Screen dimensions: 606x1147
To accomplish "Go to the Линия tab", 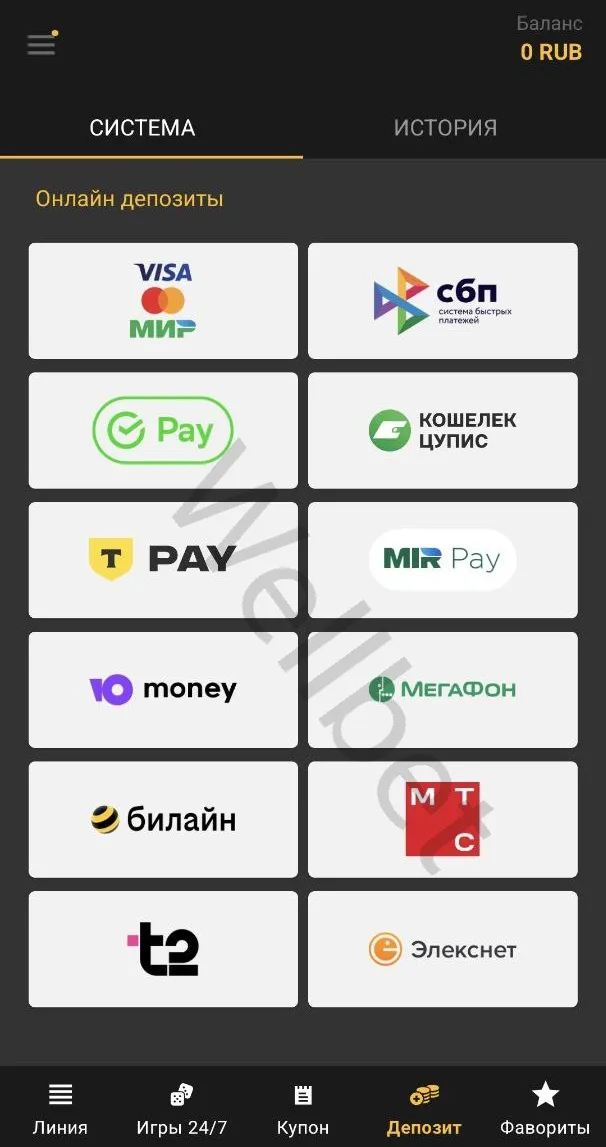I will pyautogui.click(x=60, y=1108).
